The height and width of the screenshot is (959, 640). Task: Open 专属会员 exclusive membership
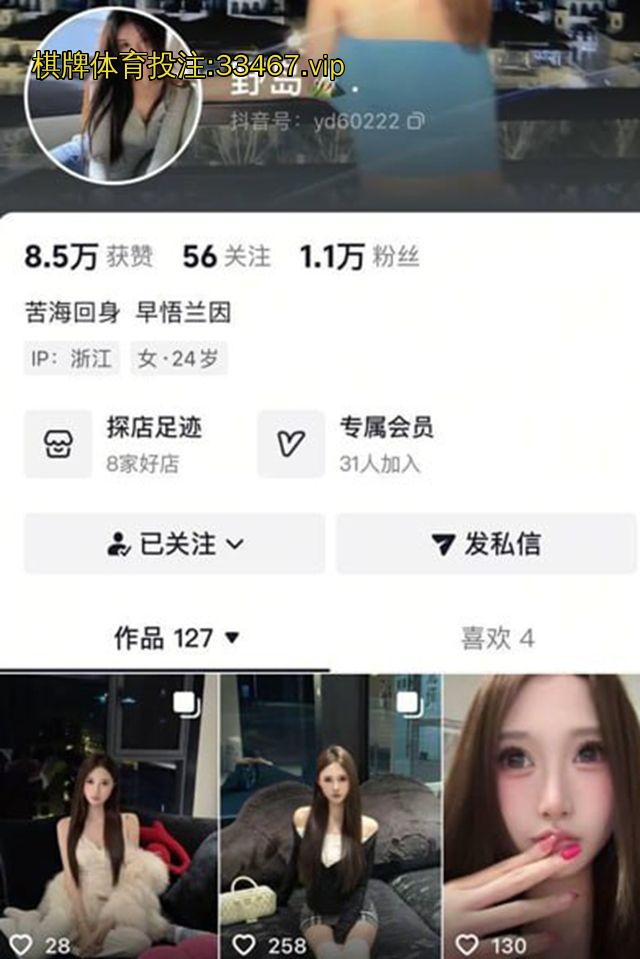(x=360, y=443)
